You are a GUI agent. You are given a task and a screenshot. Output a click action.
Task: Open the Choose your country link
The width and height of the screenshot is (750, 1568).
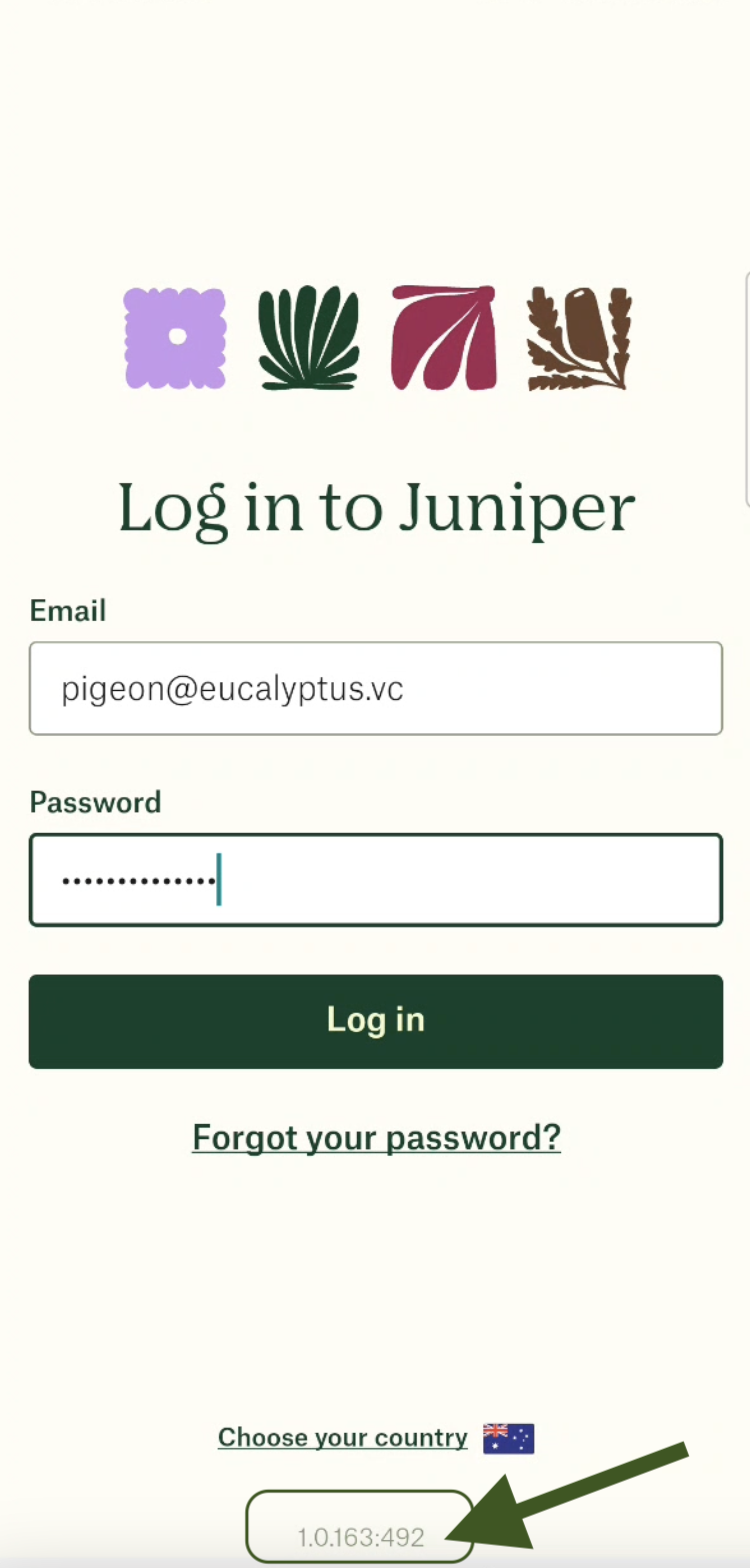click(343, 1437)
